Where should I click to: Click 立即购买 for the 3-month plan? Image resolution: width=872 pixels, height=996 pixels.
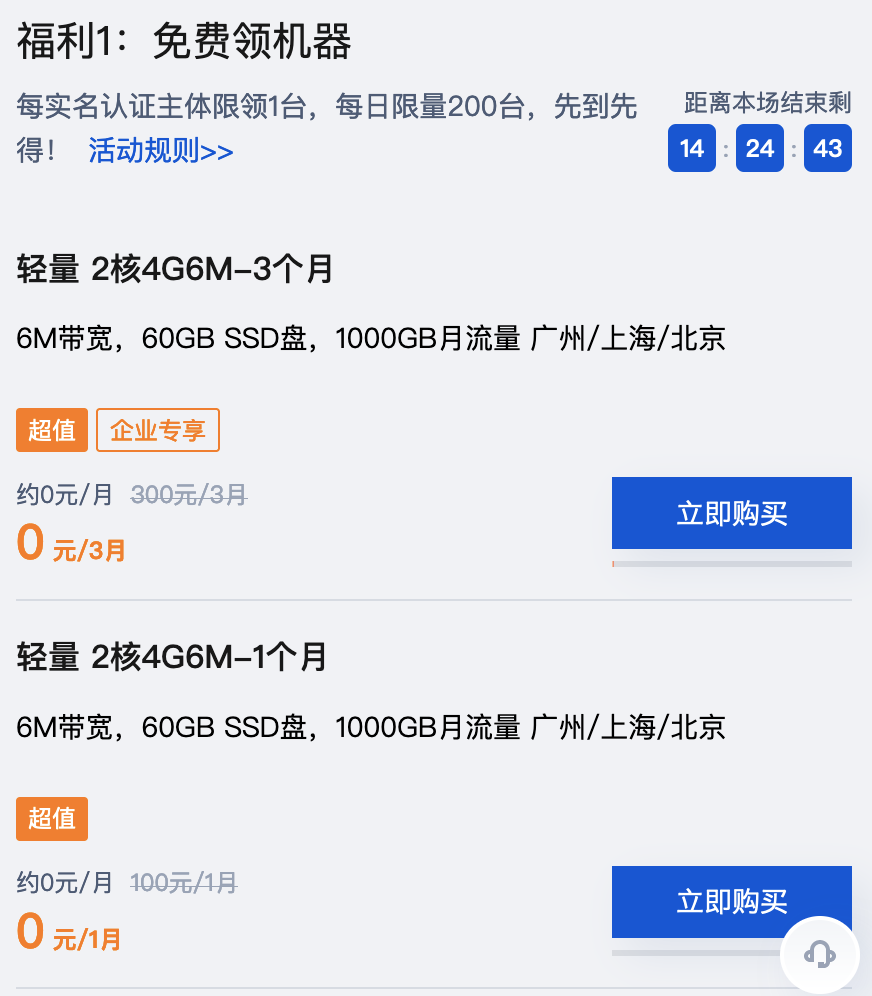click(x=731, y=512)
